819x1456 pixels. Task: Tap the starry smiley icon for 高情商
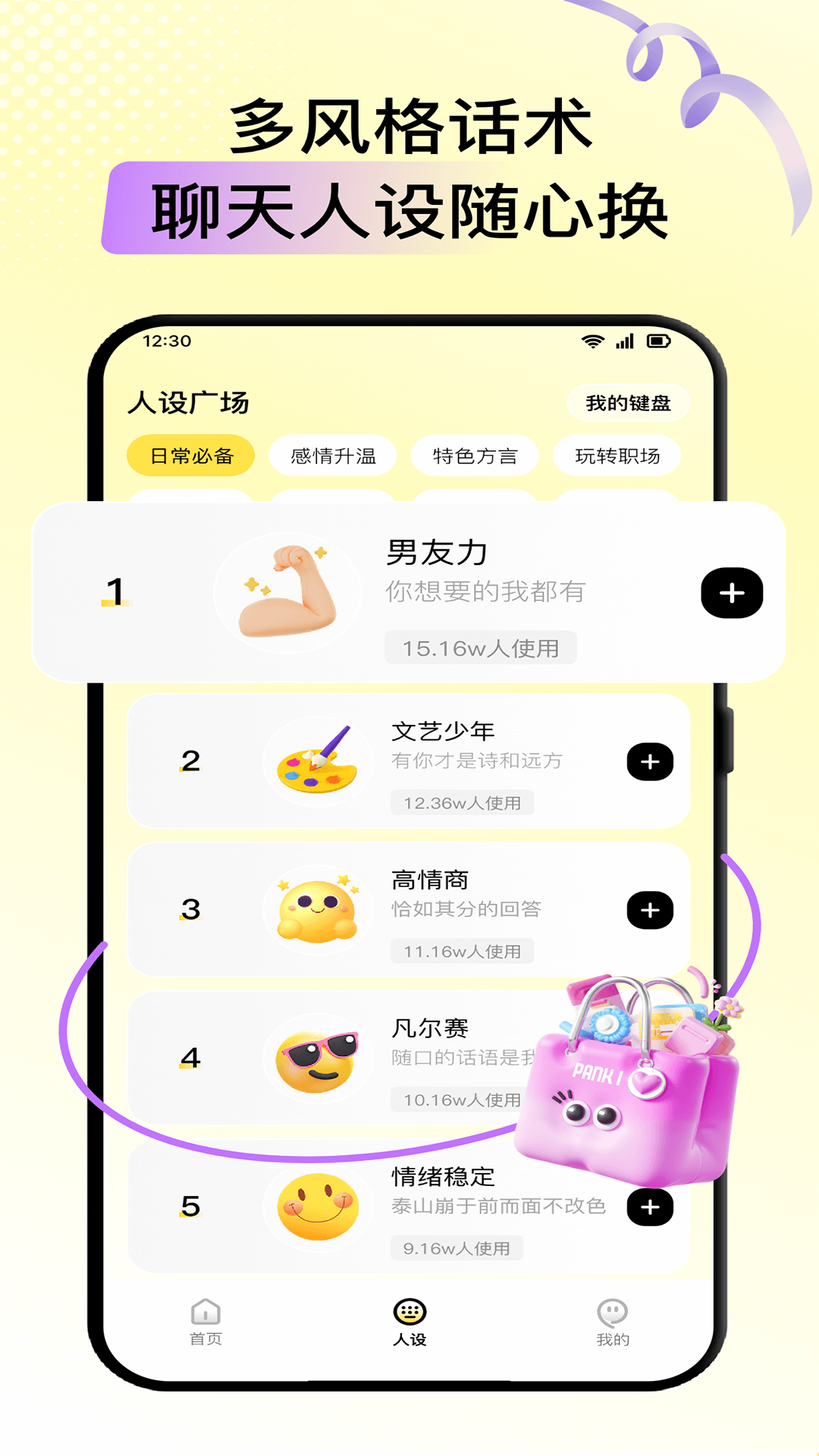[318, 910]
